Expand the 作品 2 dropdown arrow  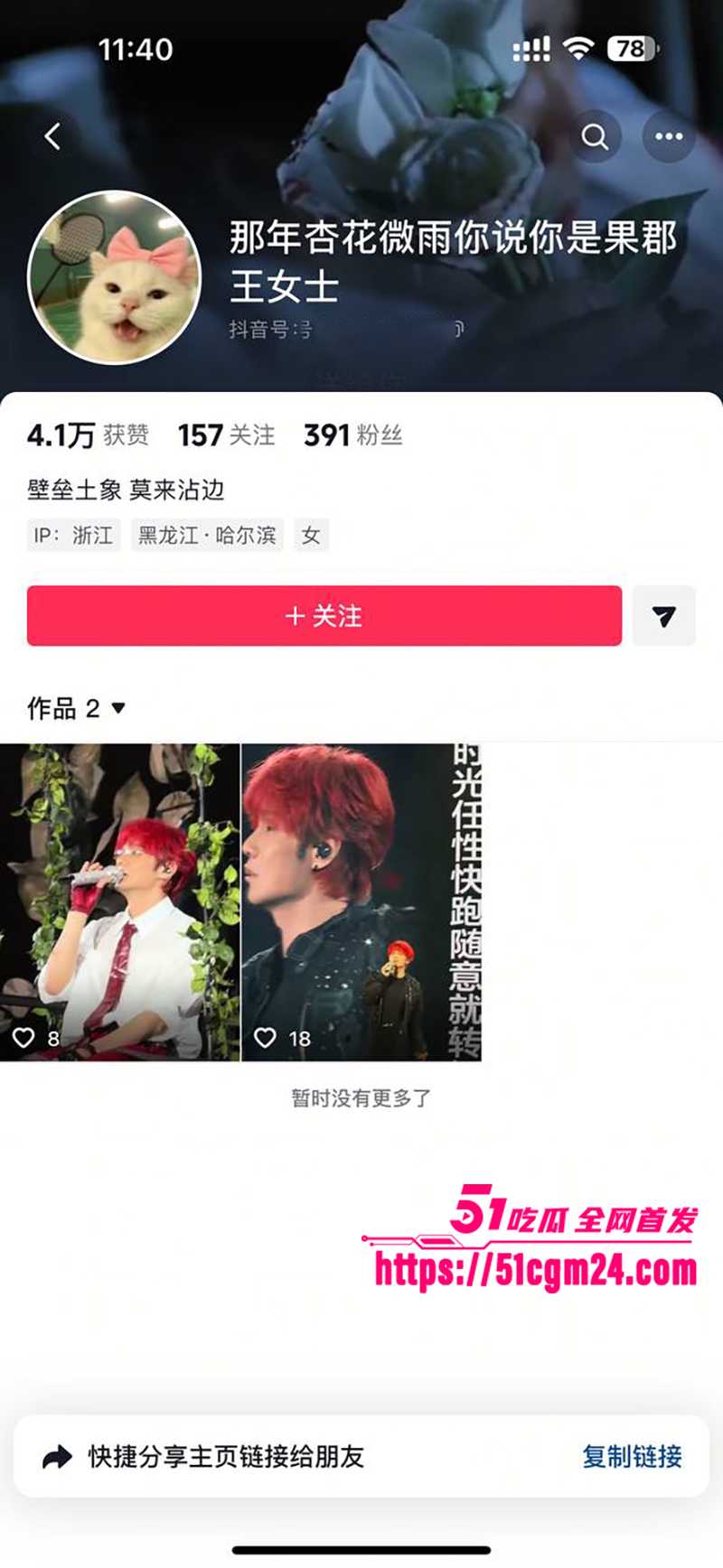[117, 710]
